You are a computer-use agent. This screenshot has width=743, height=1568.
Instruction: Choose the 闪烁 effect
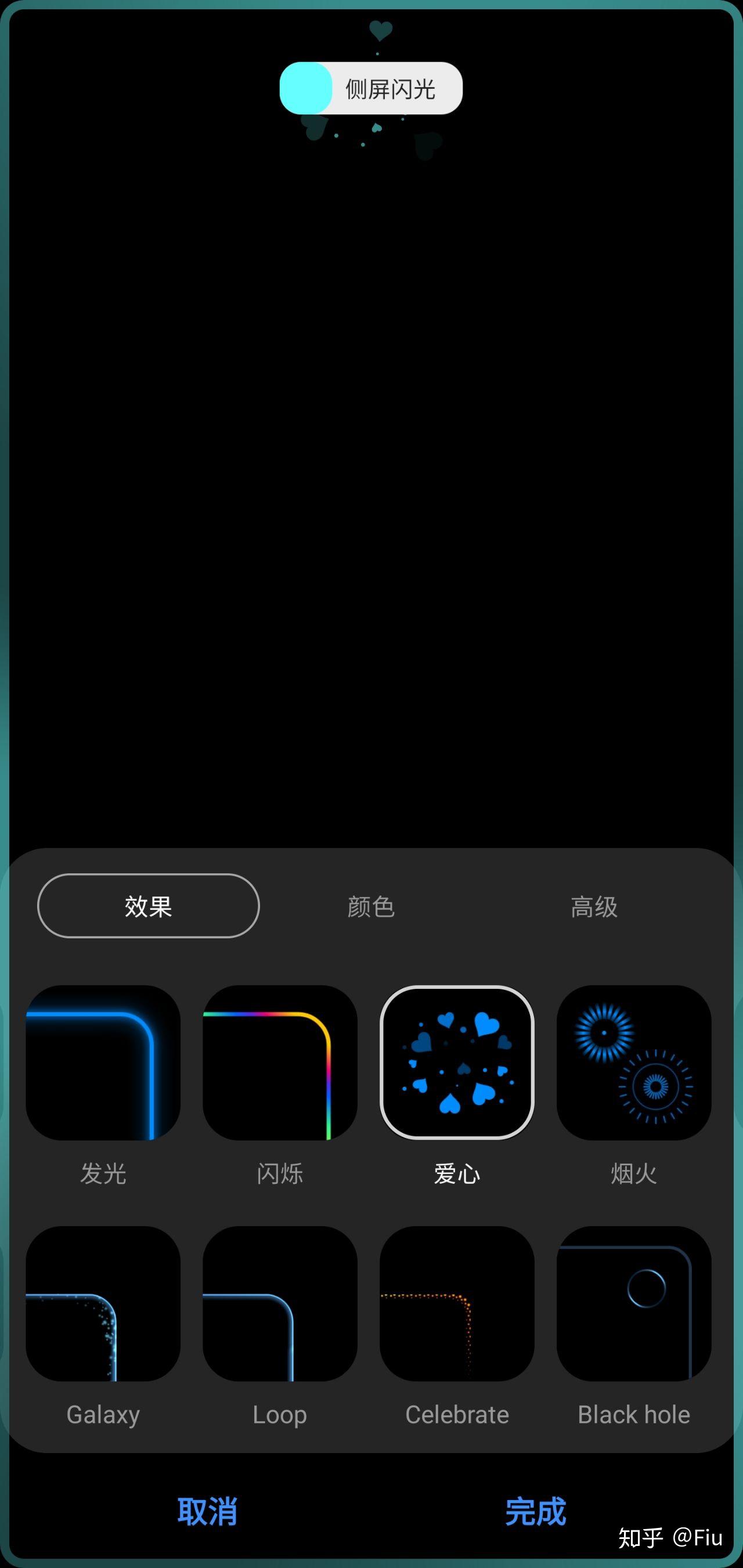pos(280,1063)
